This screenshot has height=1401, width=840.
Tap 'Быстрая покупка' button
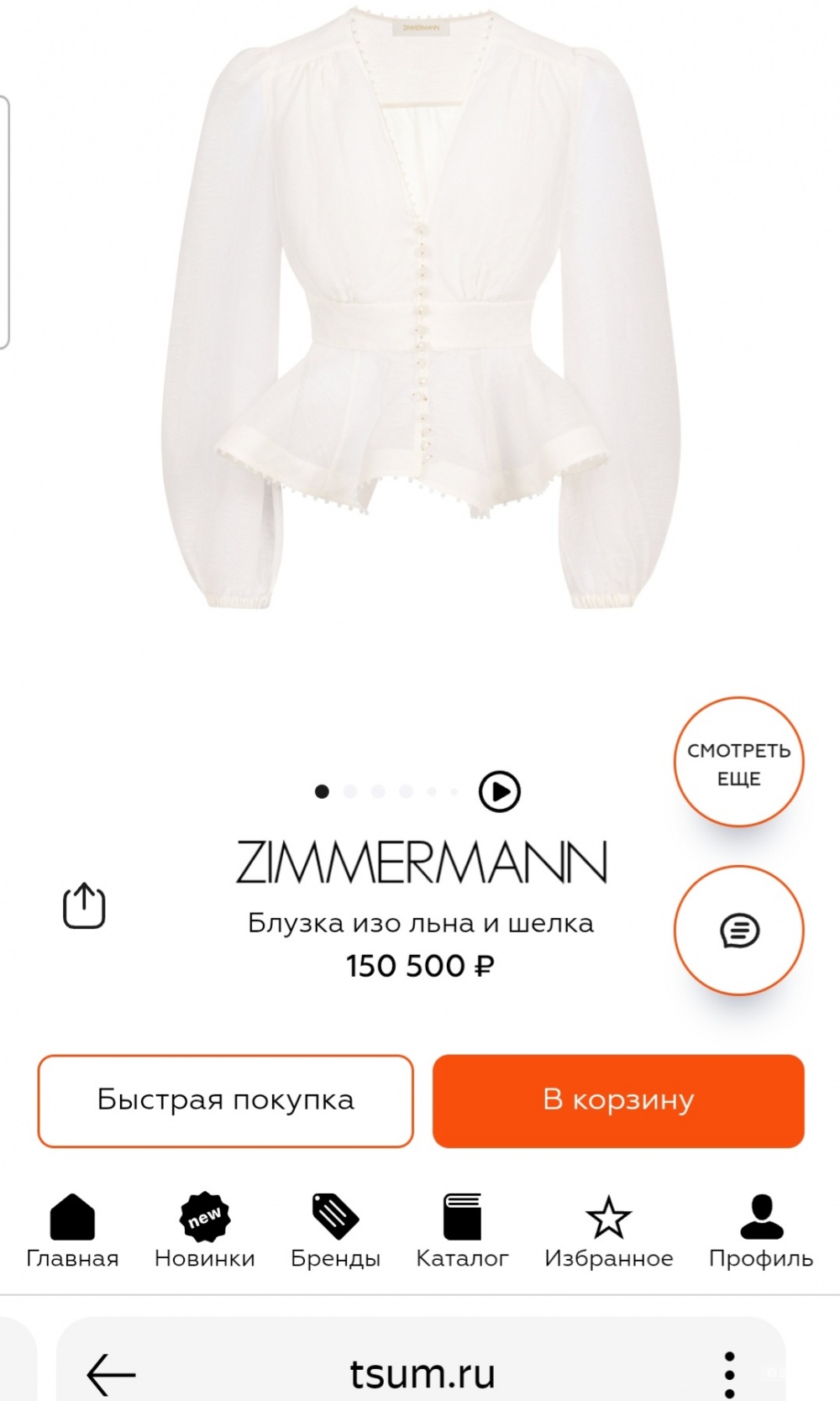[225, 1100]
